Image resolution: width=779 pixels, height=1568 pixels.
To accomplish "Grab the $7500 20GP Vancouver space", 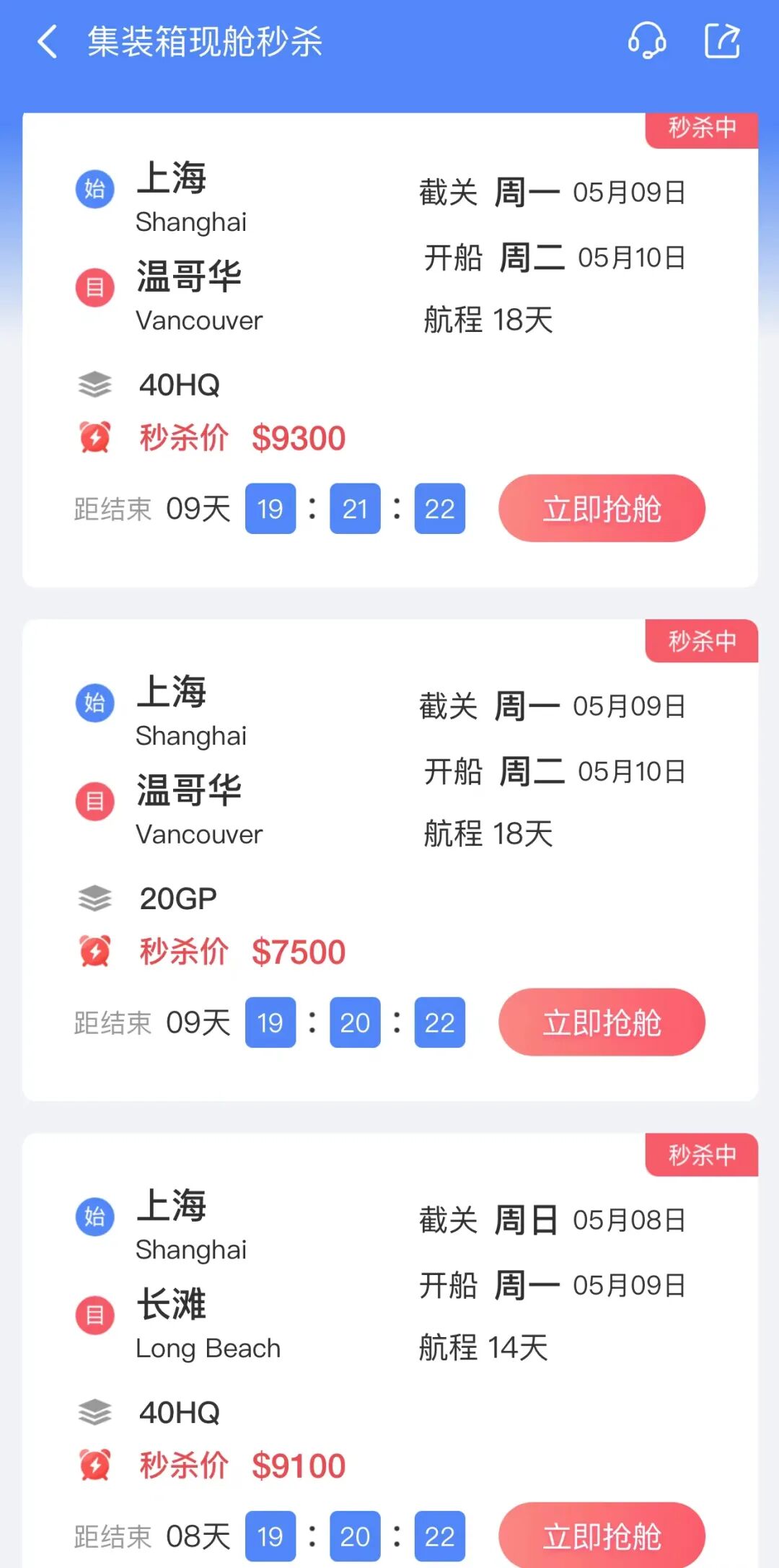I will (x=602, y=1022).
